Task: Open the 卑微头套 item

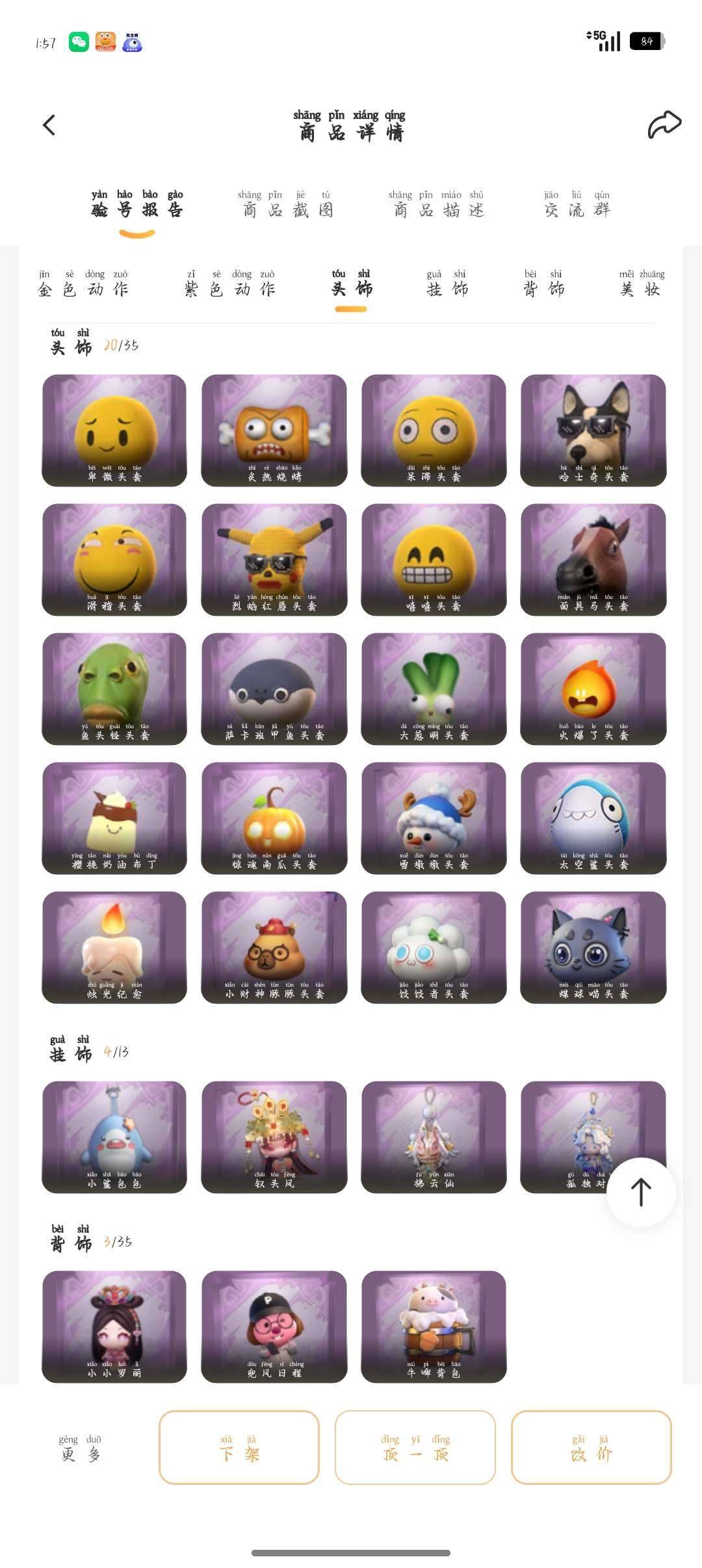Action: pyautogui.click(x=114, y=430)
